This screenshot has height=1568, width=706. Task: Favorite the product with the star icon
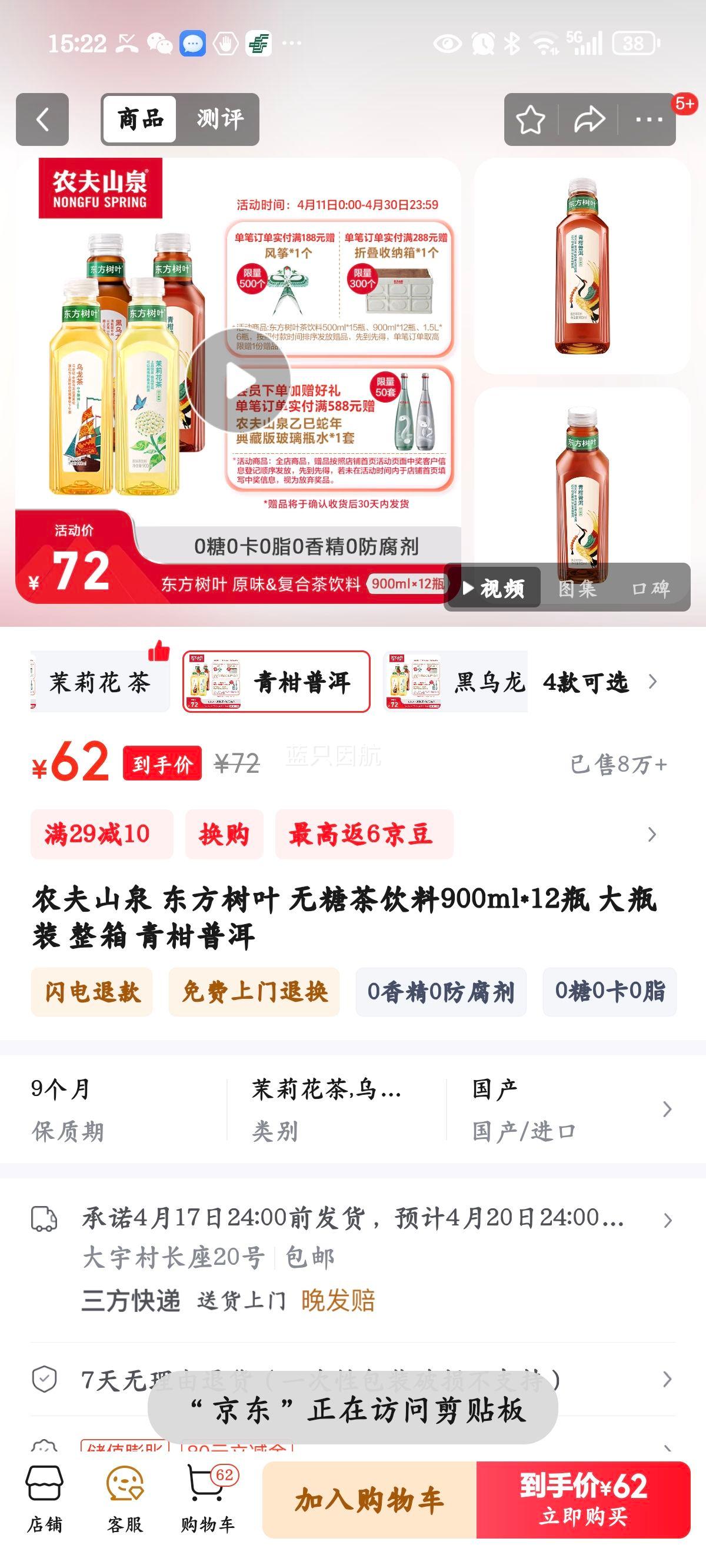click(531, 120)
